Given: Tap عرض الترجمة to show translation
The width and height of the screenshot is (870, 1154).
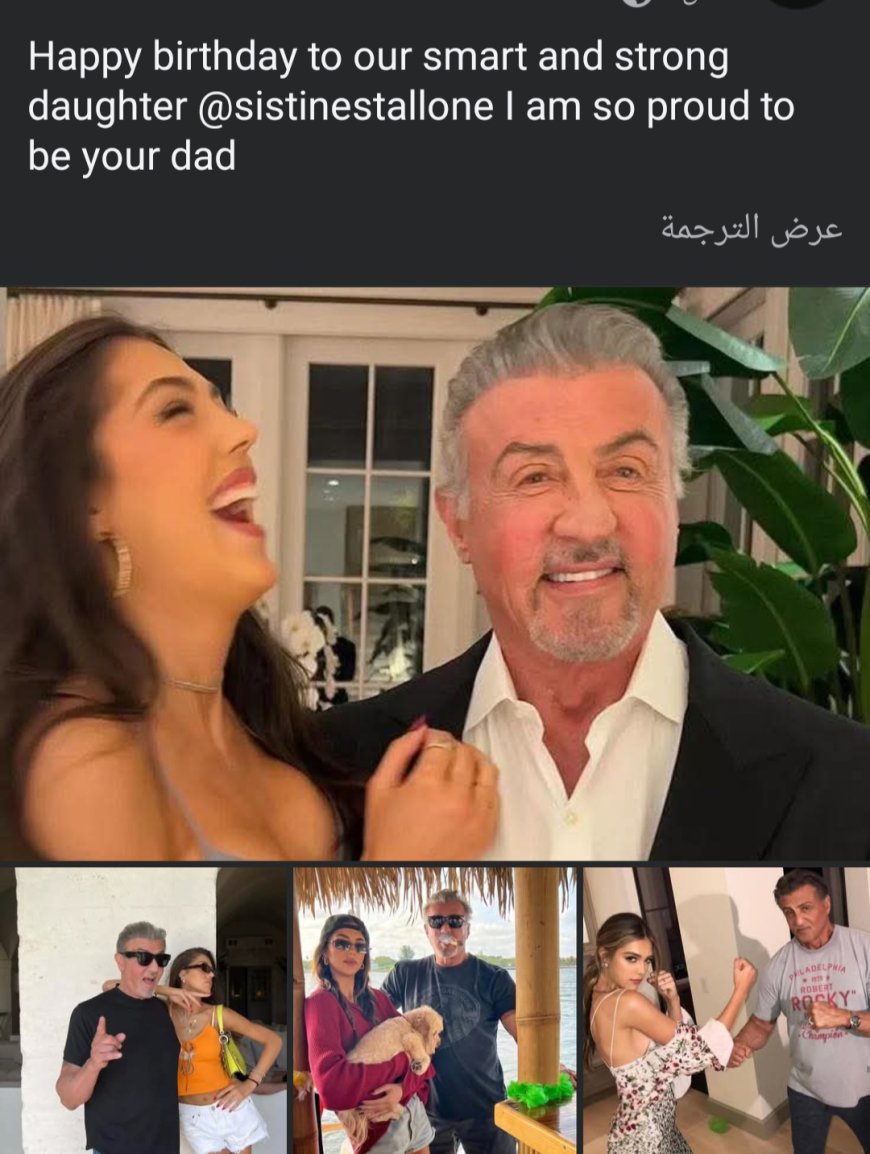Looking at the screenshot, I should point(751,229).
